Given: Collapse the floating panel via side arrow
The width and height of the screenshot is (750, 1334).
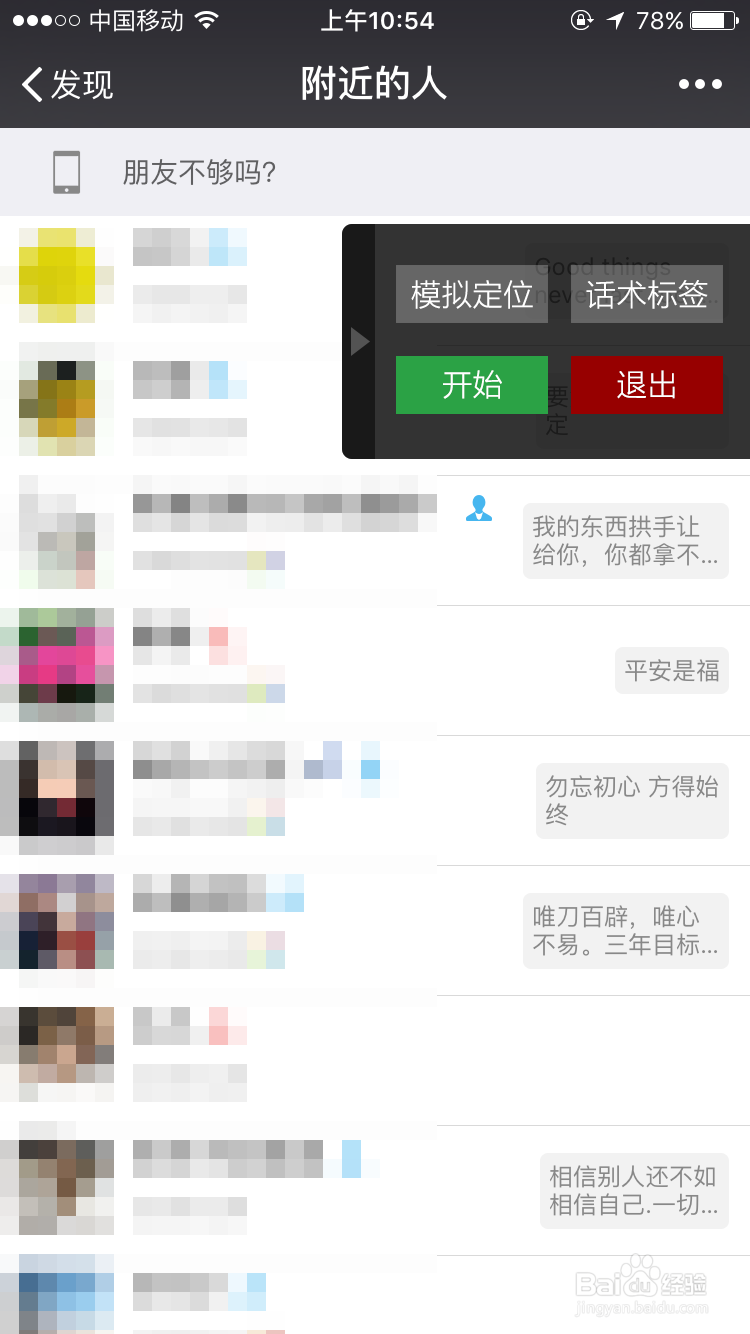Looking at the screenshot, I should point(359,341).
